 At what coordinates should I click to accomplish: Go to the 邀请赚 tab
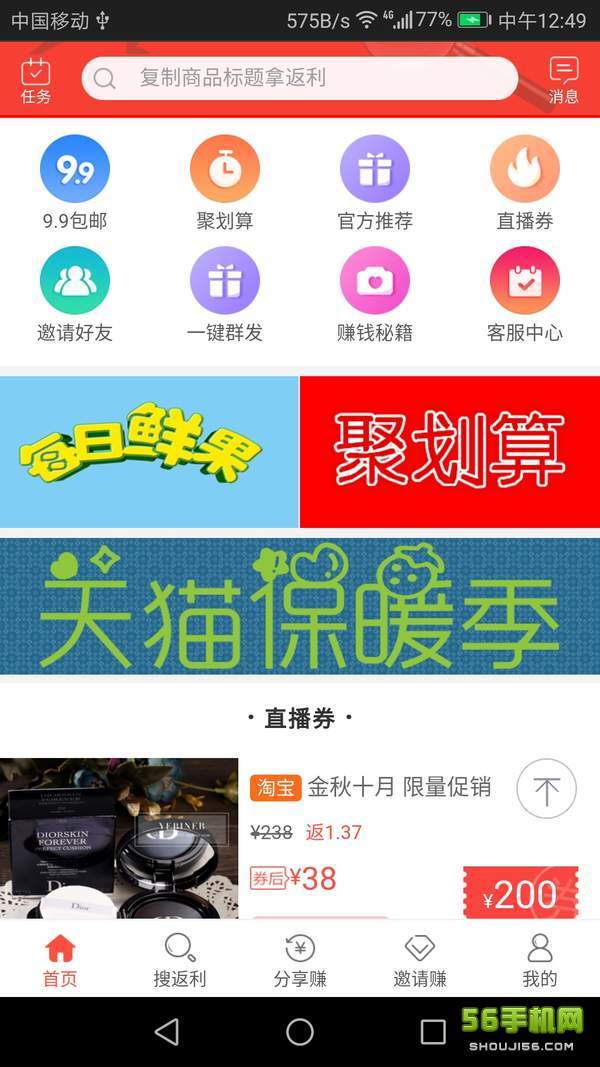coord(420,959)
